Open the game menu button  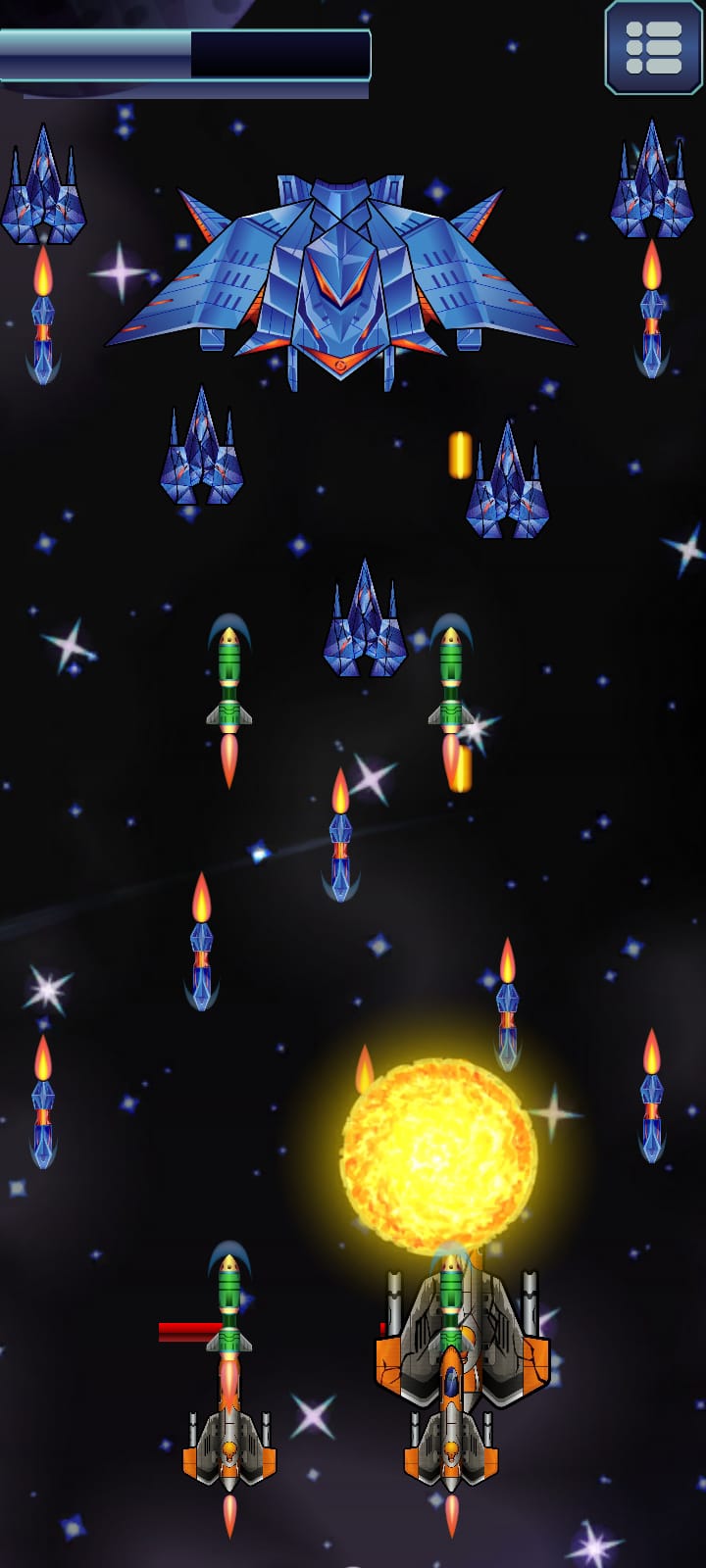(x=653, y=47)
